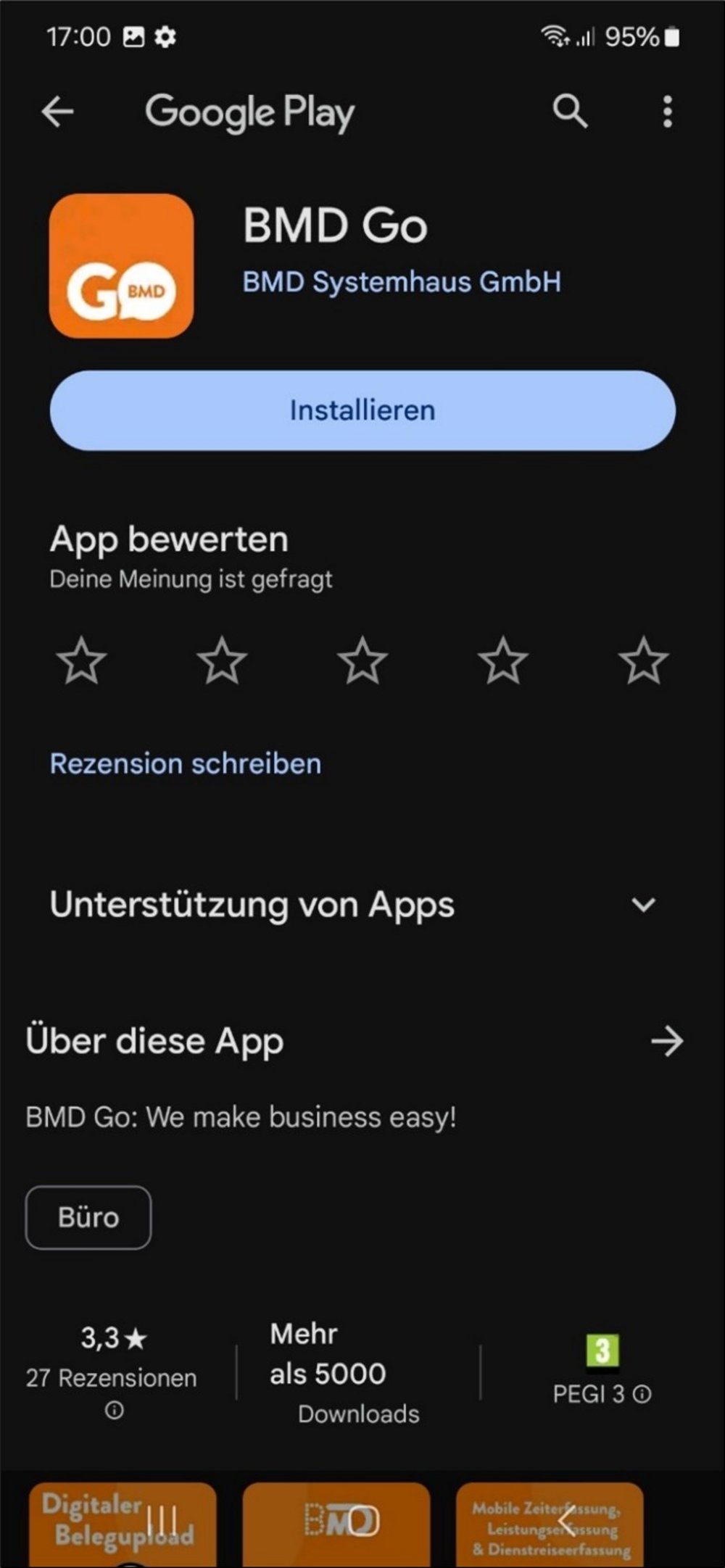Rate the app three stars

pyautogui.click(x=362, y=660)
